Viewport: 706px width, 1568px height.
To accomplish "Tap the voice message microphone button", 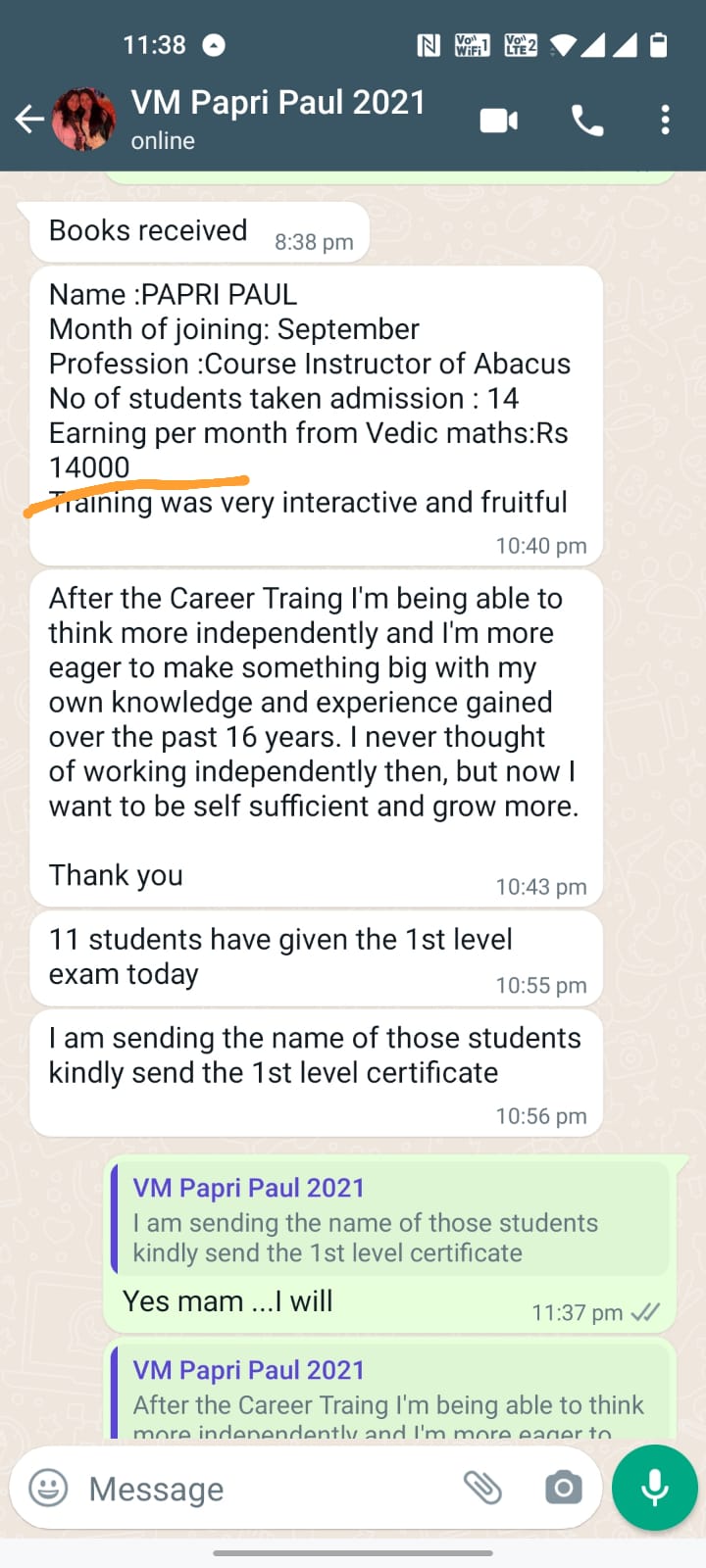I will 654,1488.
